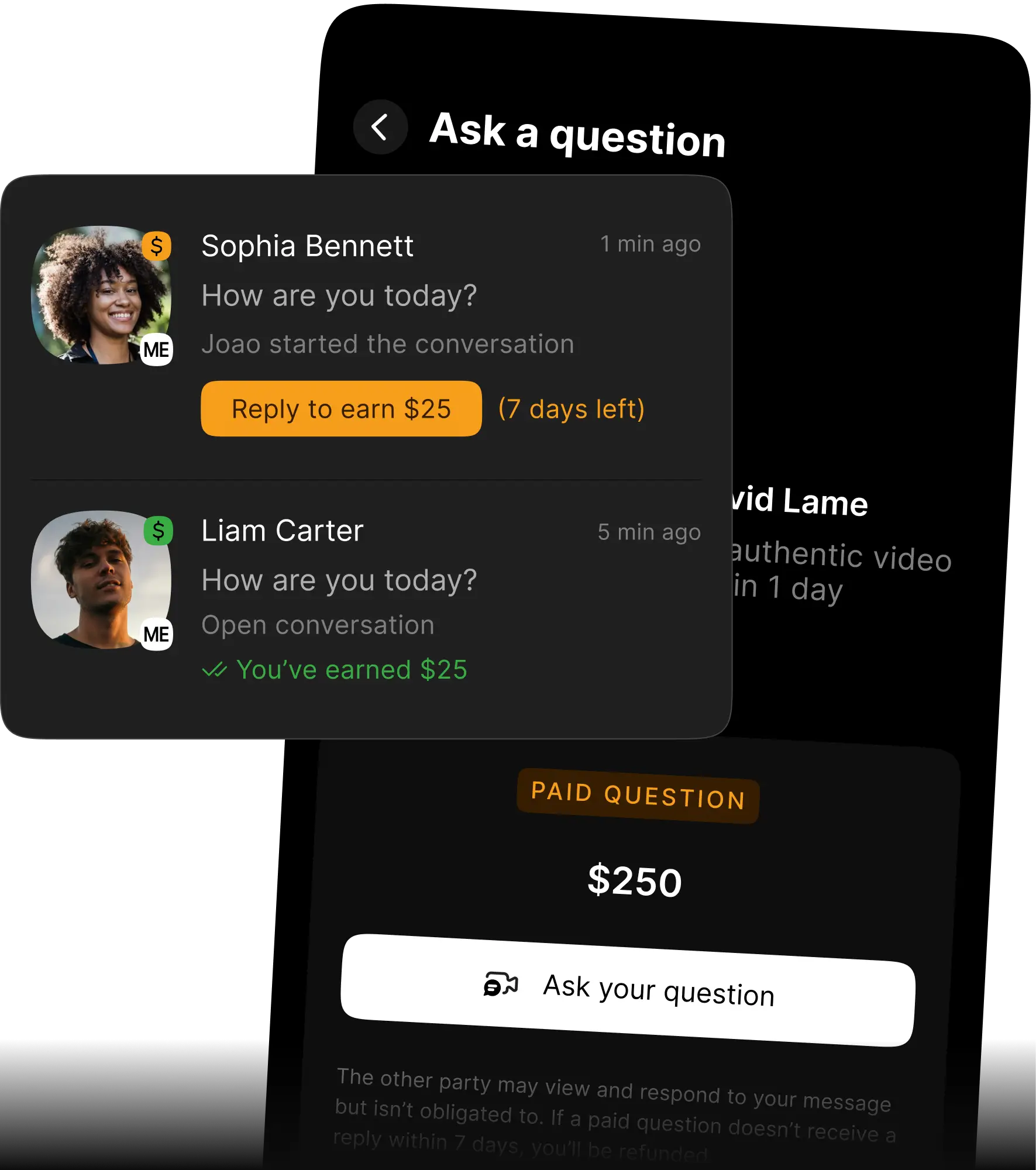Open the PAID QUESTION label

[x=637, y=793]
